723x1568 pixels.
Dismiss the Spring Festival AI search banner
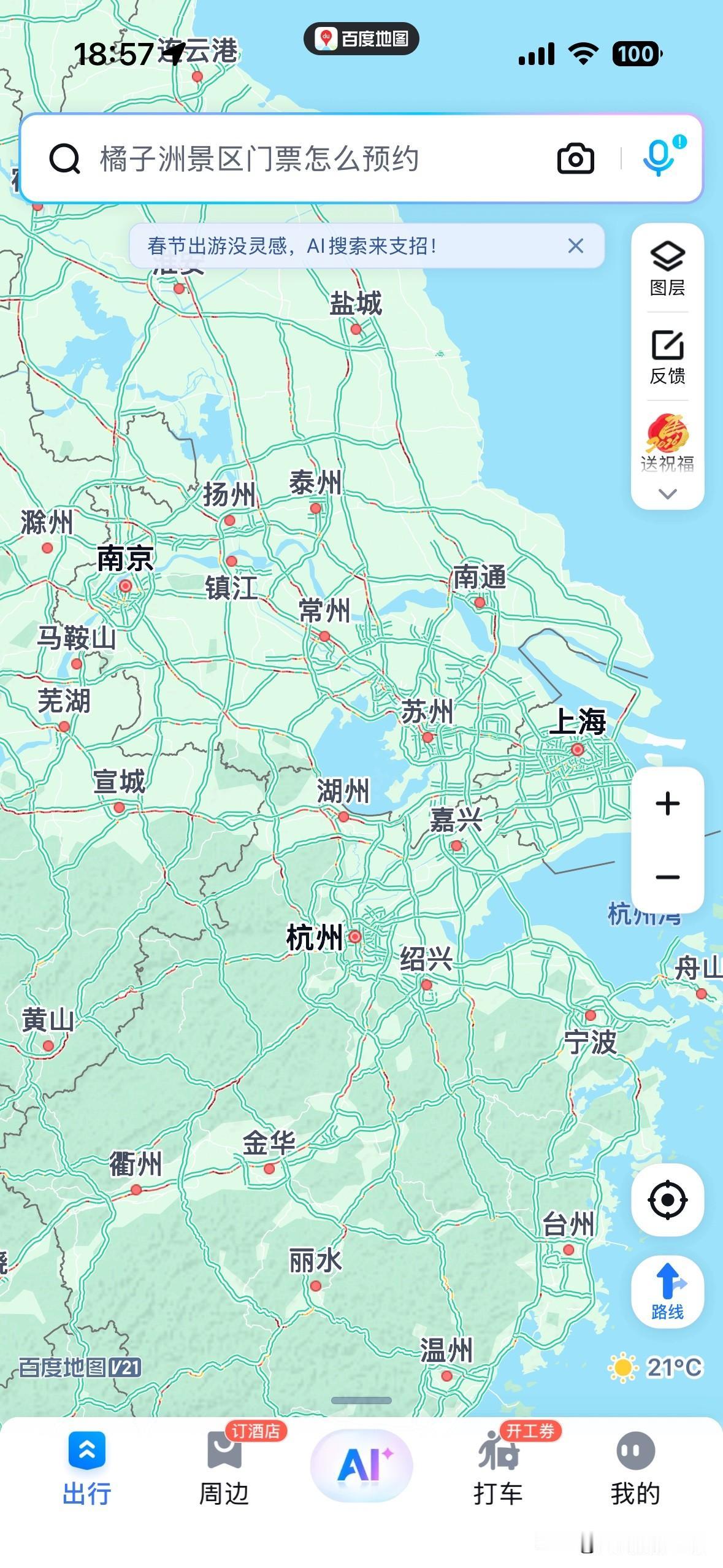point(575,245)
